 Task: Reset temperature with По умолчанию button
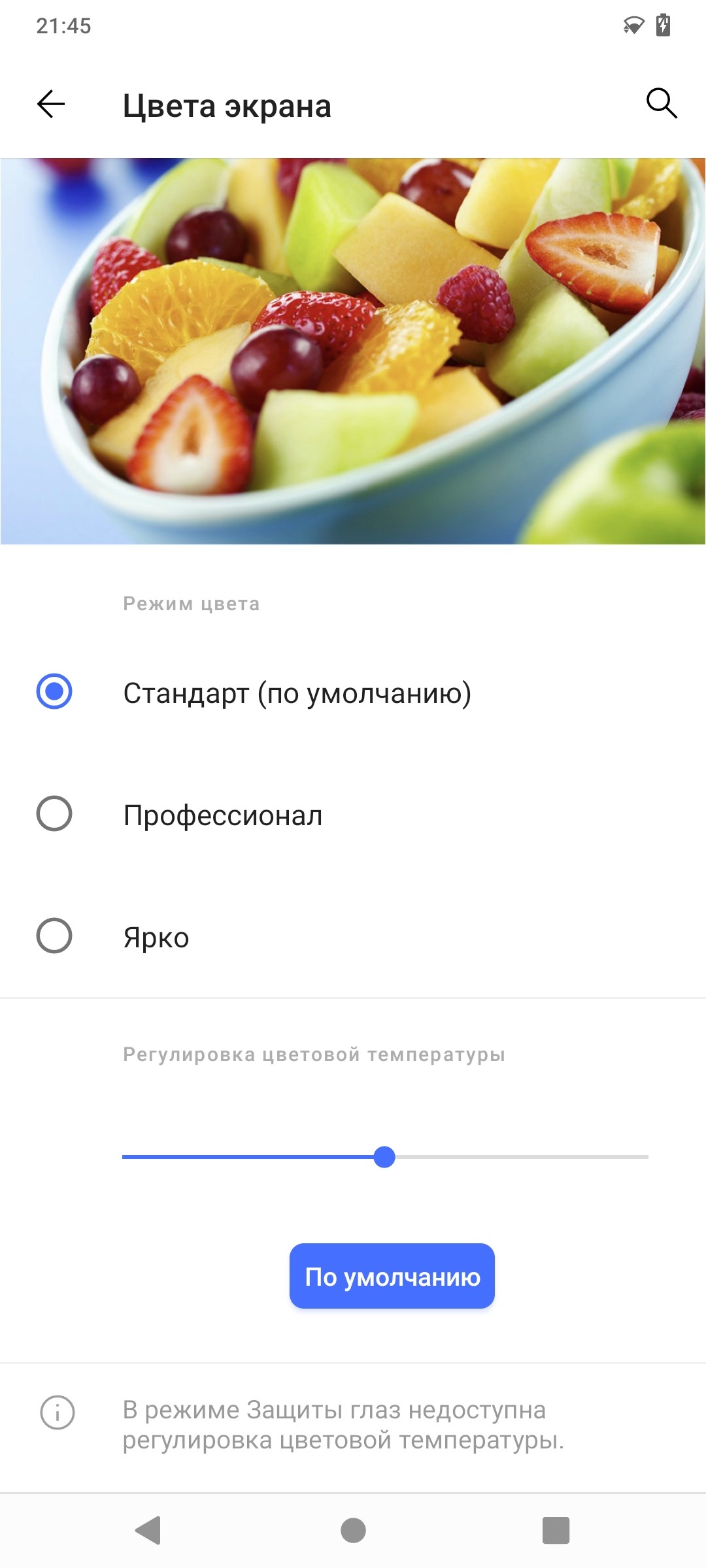392,1276
